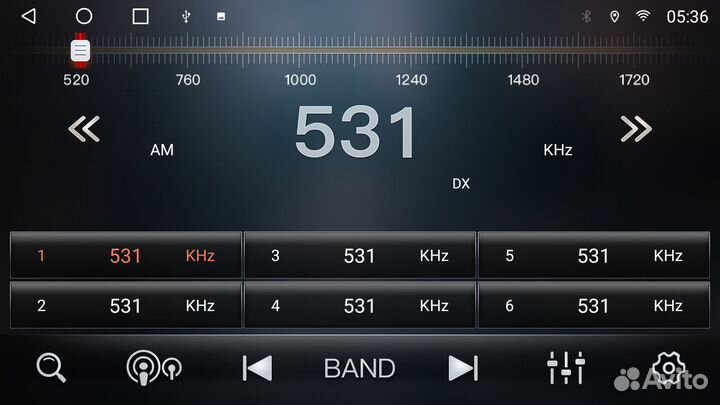
Task: Select preset 1 at 531 KHz
Action: pyautogui.click(x=126, y=255)
